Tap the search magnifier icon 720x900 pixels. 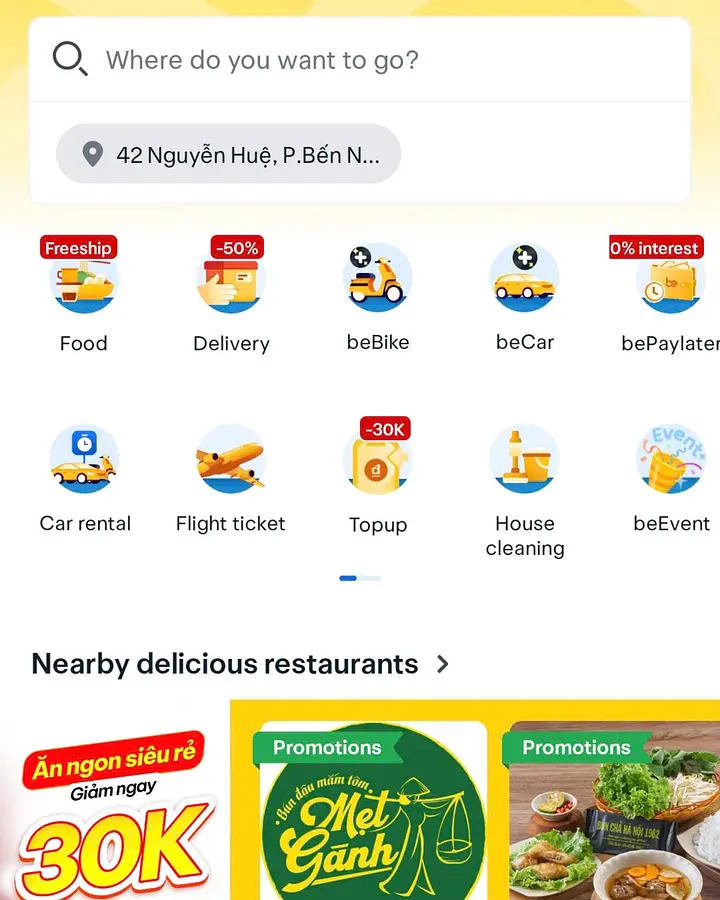tap(68, 59)
